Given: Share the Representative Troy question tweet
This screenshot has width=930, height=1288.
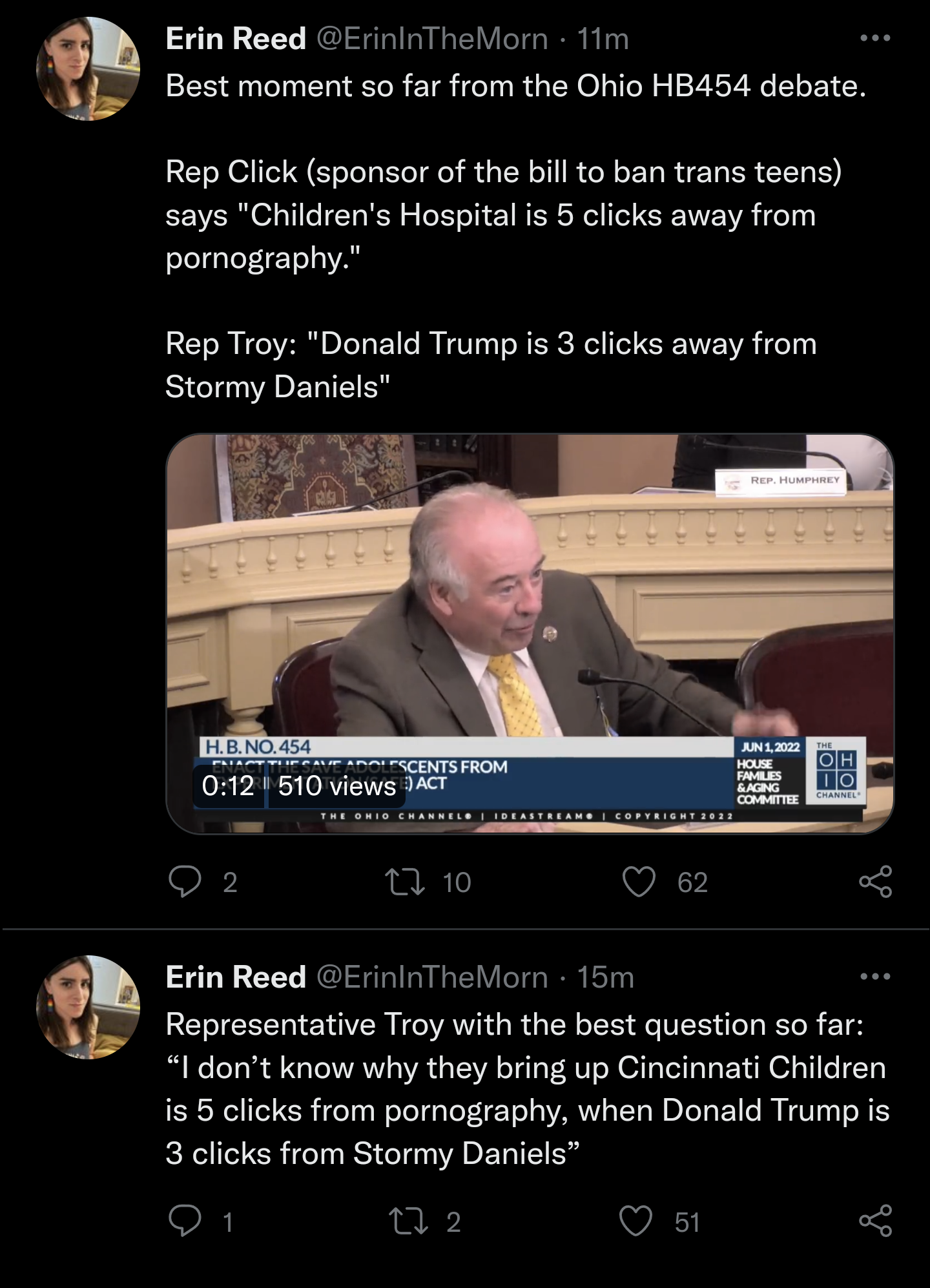Looking at the screenshot, I should (875, 1221).
